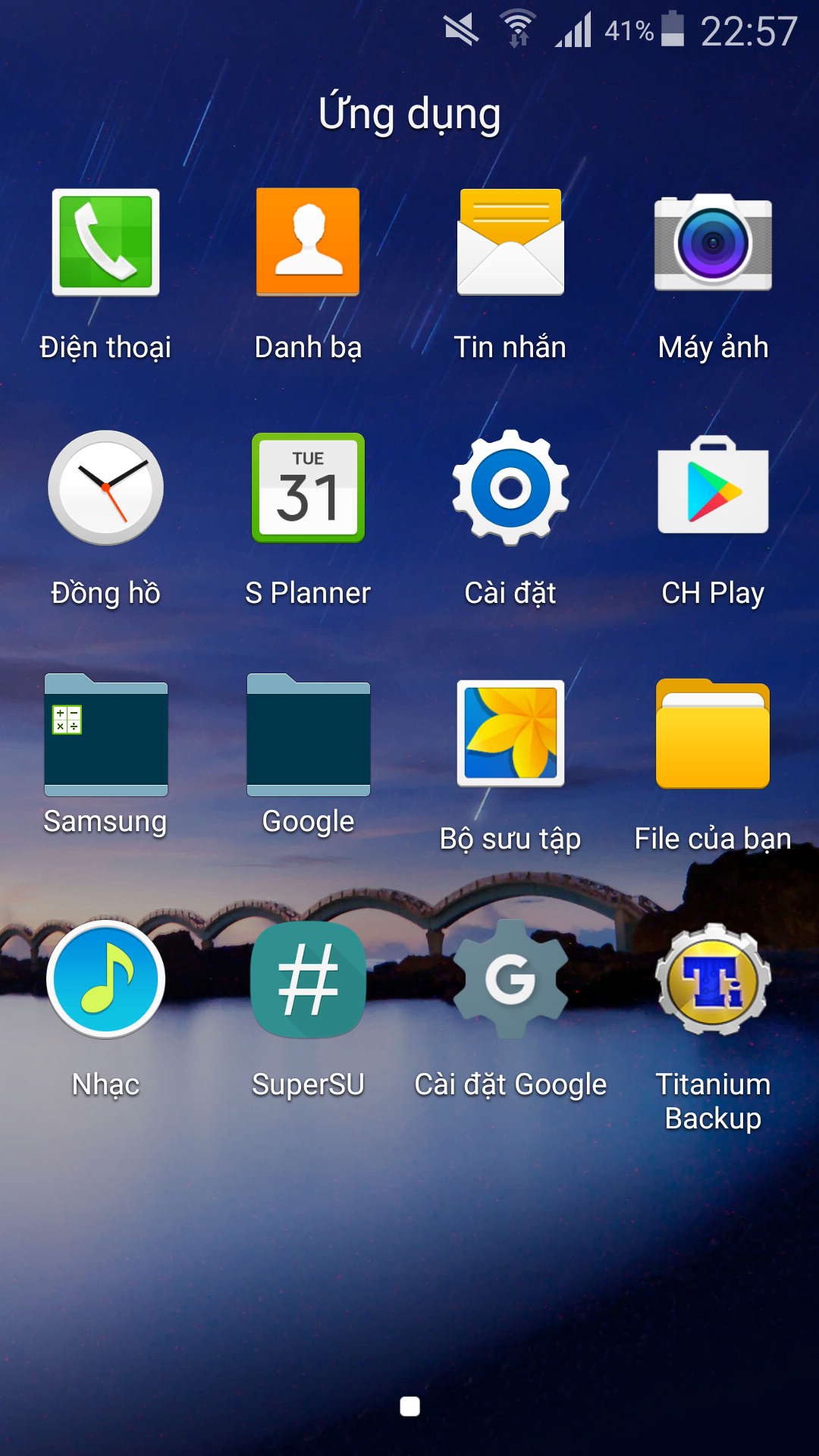Tap the page indicator dot
819x1456 pixels.
pos(409,1407)
